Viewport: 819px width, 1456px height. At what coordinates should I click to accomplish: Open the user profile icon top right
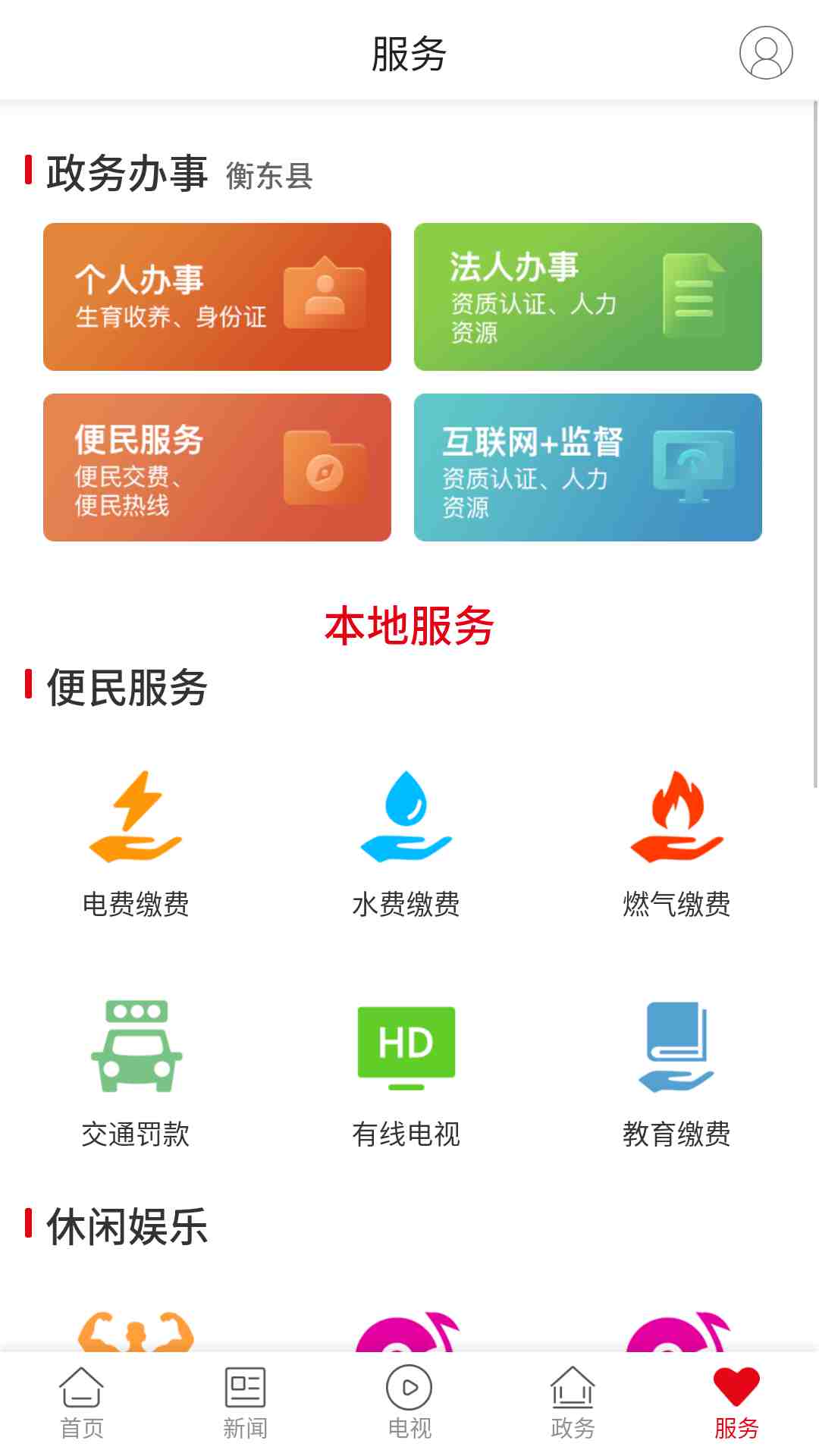pos(766,52)
